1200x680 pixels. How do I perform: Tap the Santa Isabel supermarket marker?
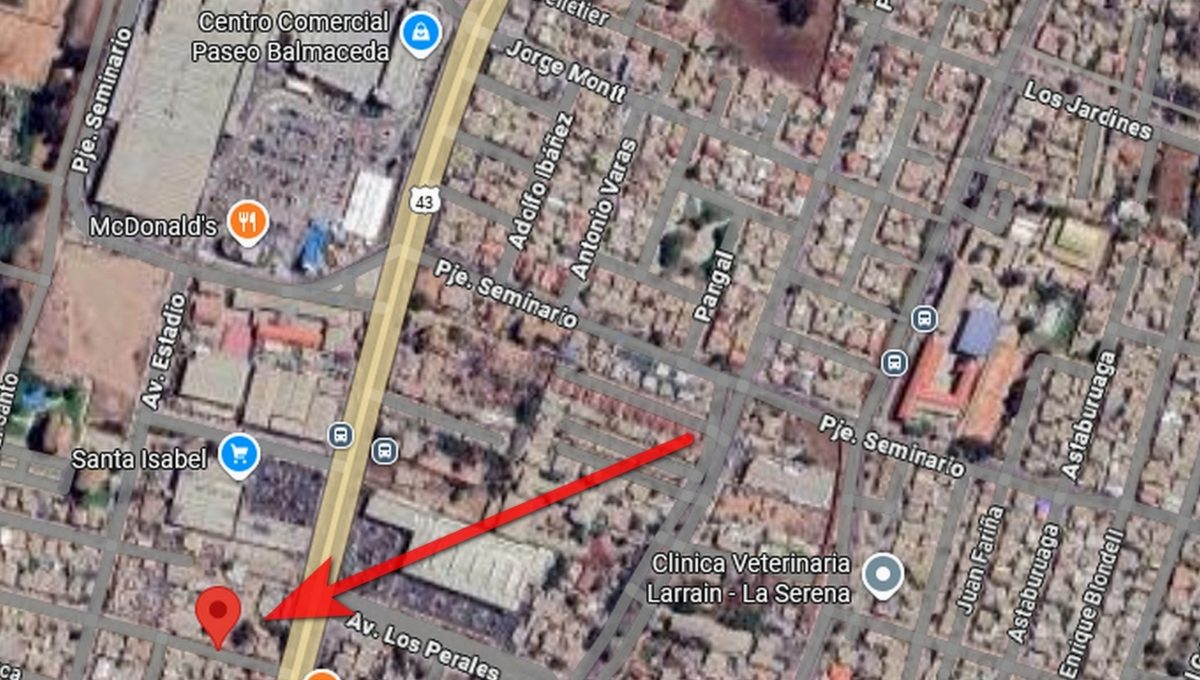239,456
